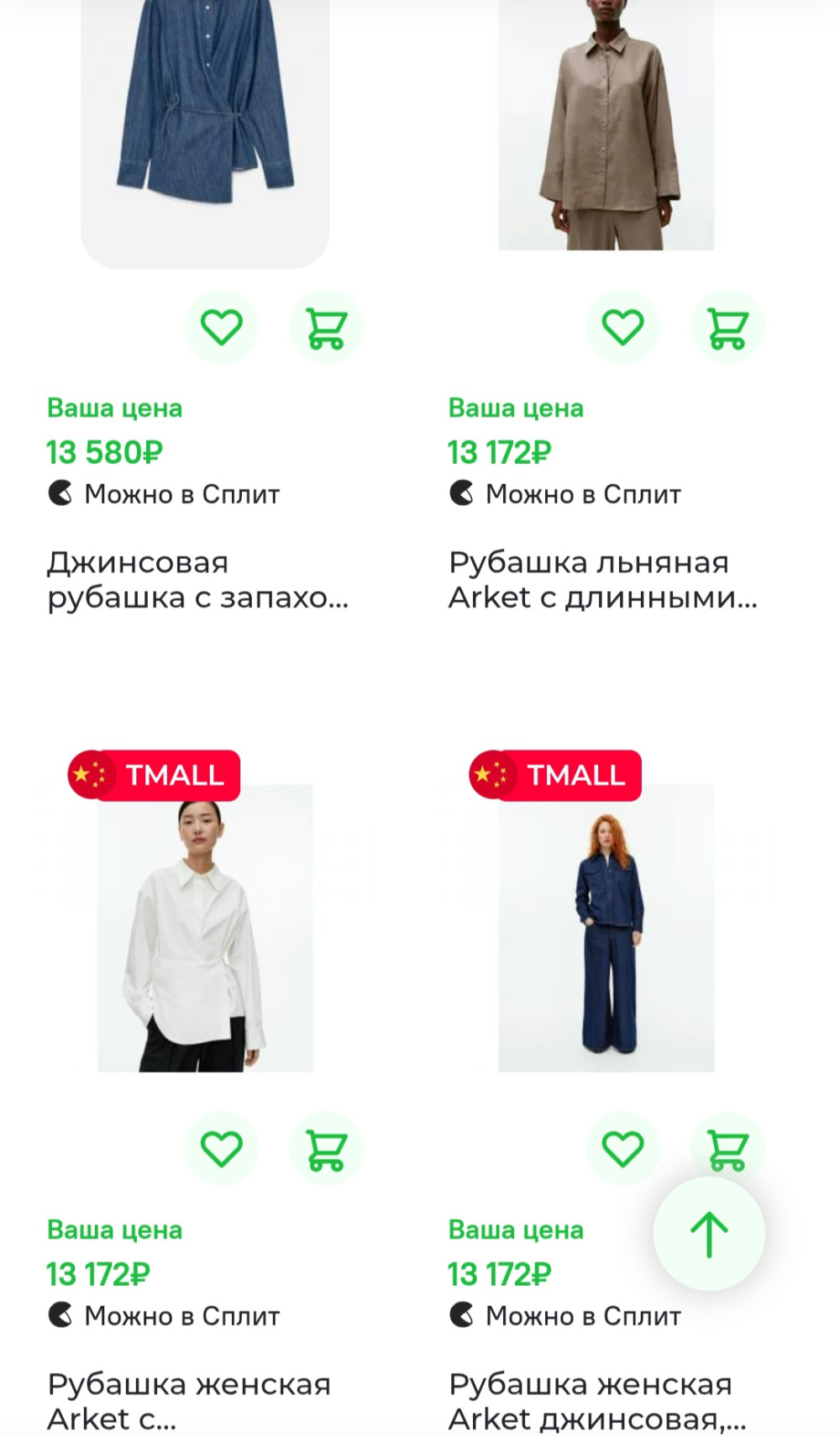The image size is (840, 1454).
Task: Add the Arket linen shirt to cart
Action: (727, 328)
